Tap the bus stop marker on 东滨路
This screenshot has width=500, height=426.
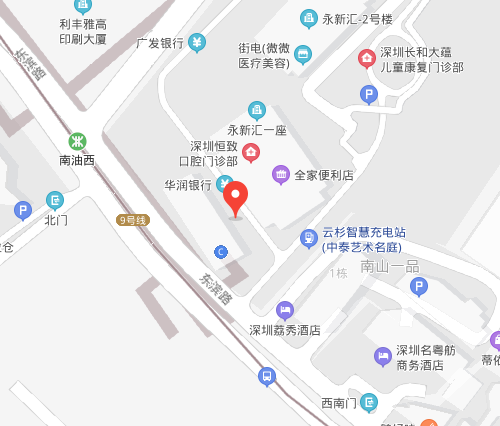coord(267,376)
